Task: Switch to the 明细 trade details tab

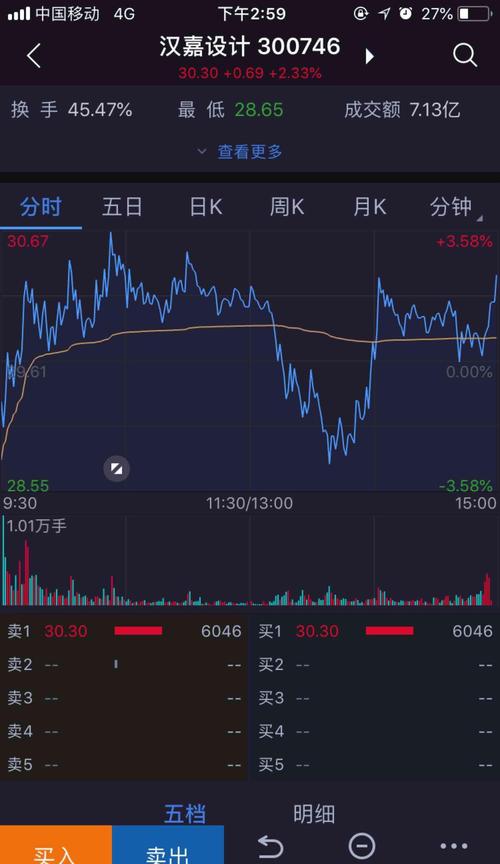Action: click(314, 813)
